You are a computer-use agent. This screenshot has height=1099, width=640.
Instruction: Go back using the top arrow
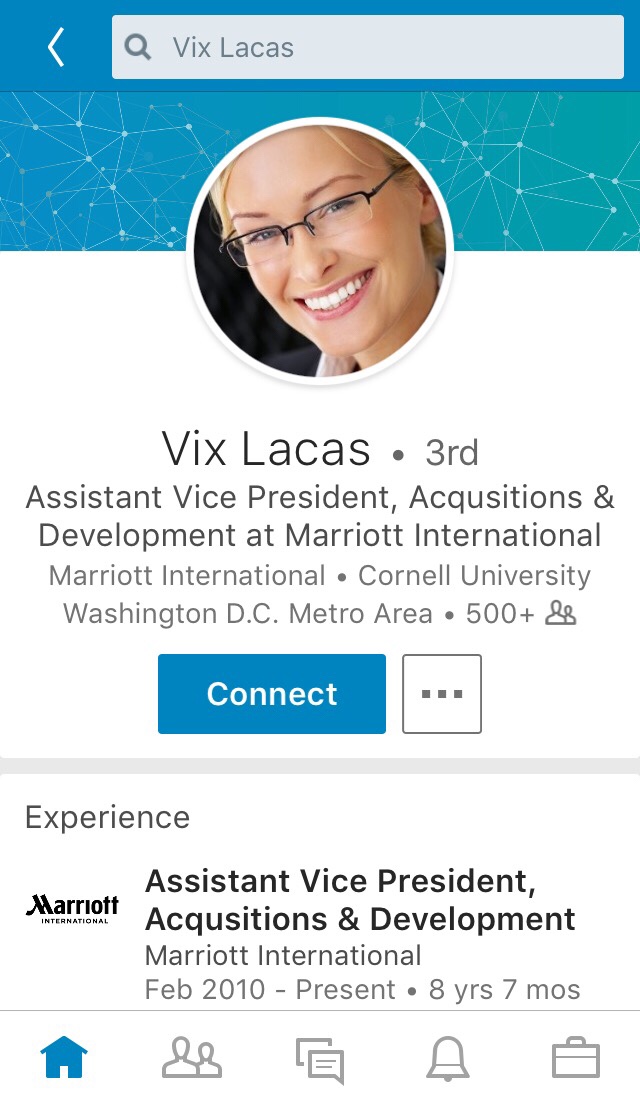(x=56, y=47)
